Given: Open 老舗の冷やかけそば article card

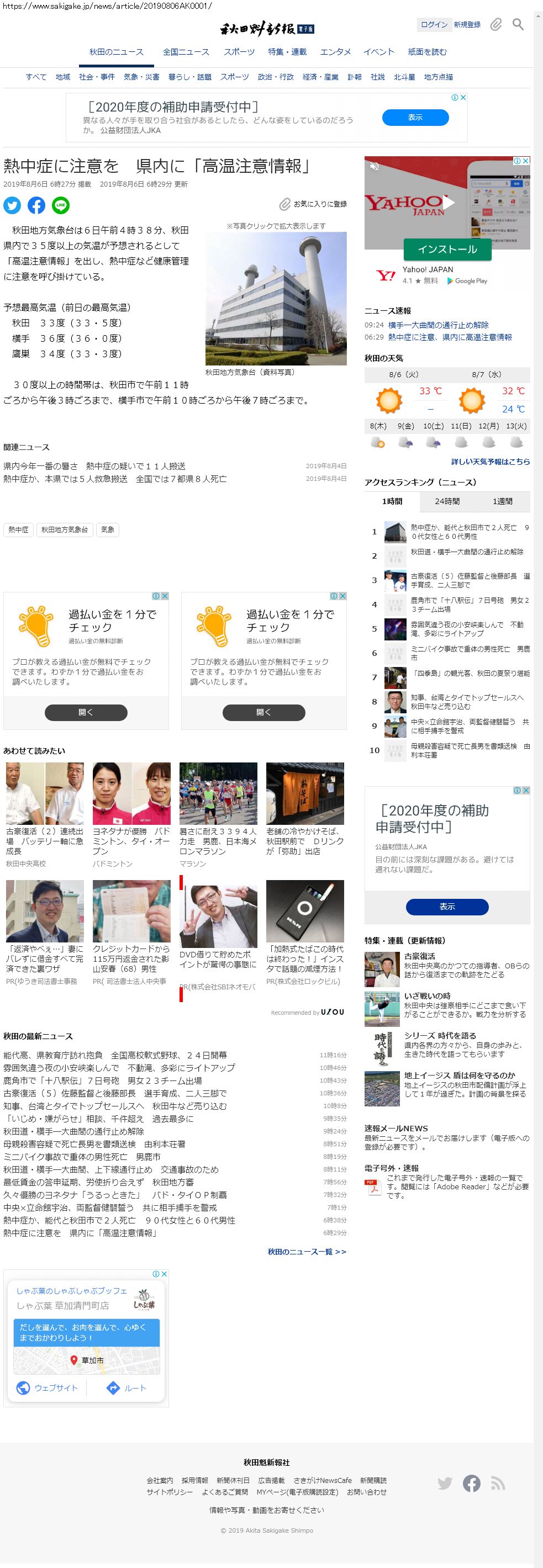Looking at the screenshot, I should [304, 809].
